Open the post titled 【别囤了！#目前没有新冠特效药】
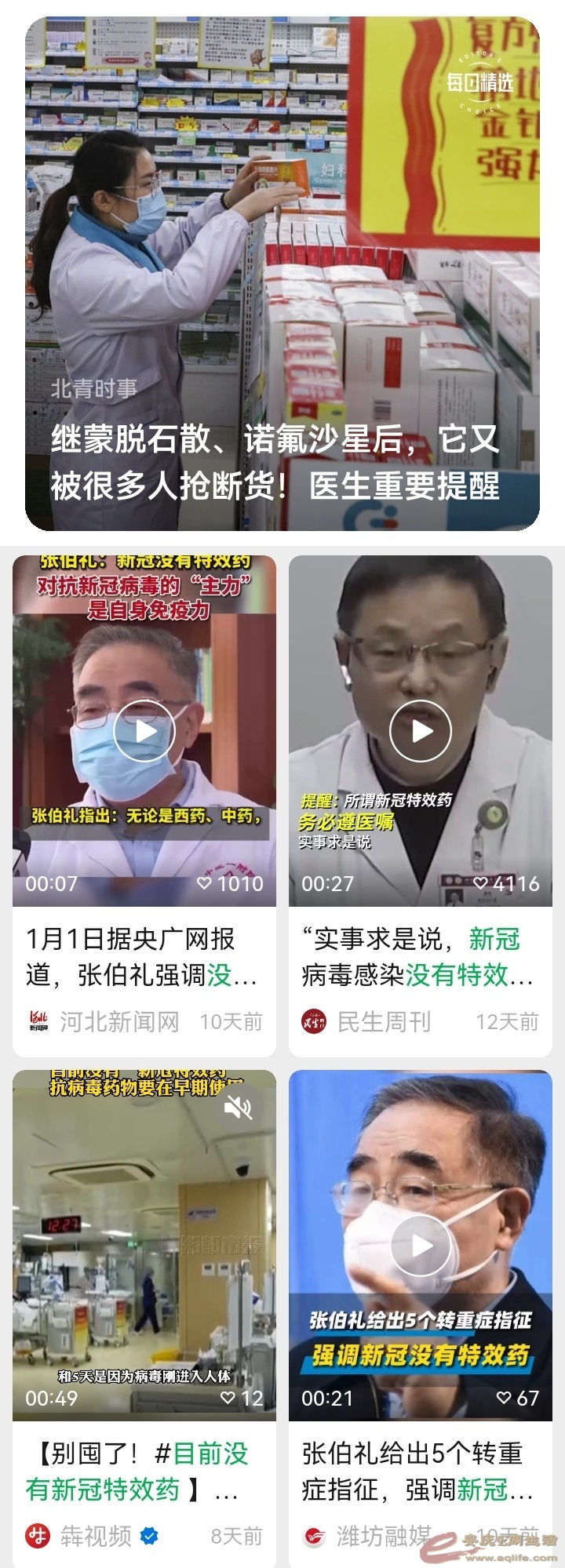565x1568 pixels. (x=143, y=1472)
